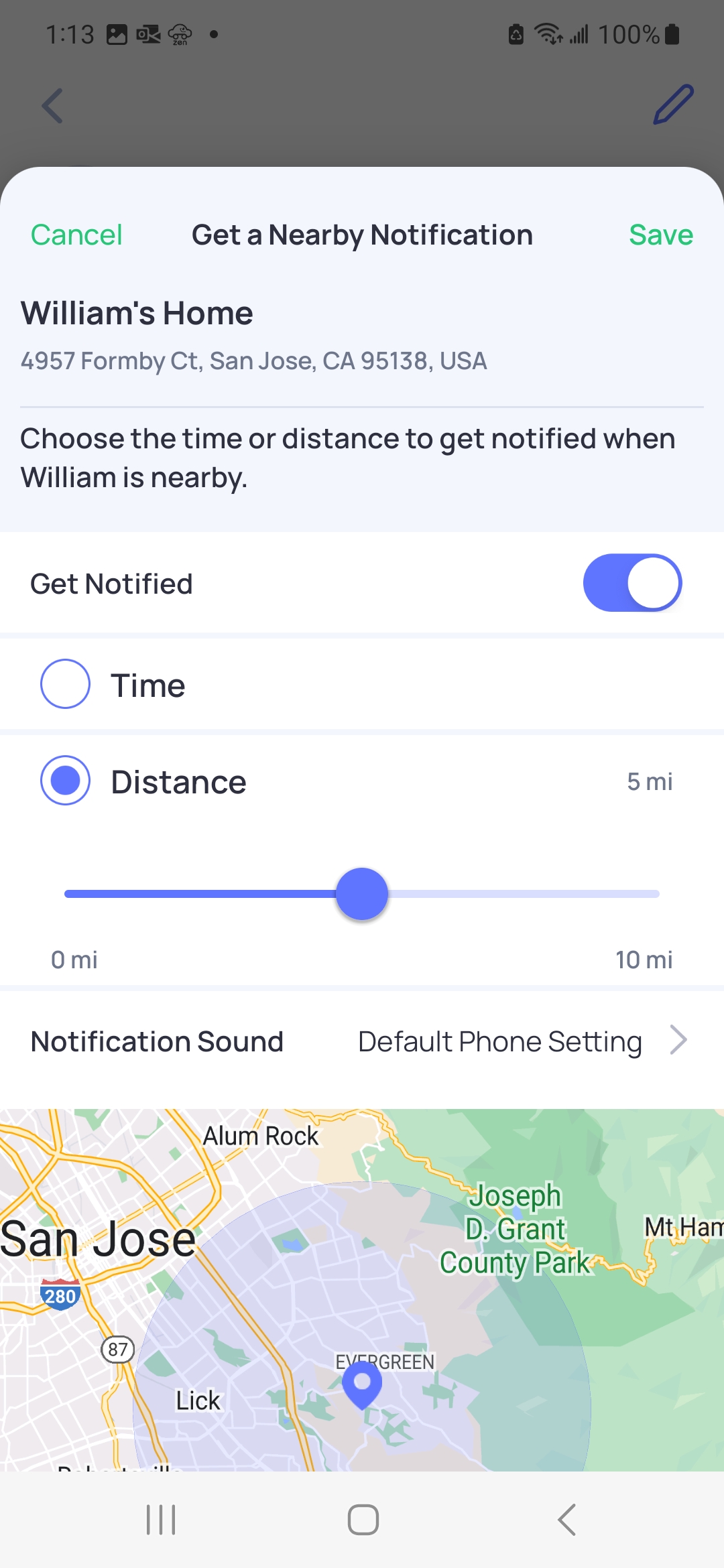Tap the distance slider handle

tap(362, 894)
